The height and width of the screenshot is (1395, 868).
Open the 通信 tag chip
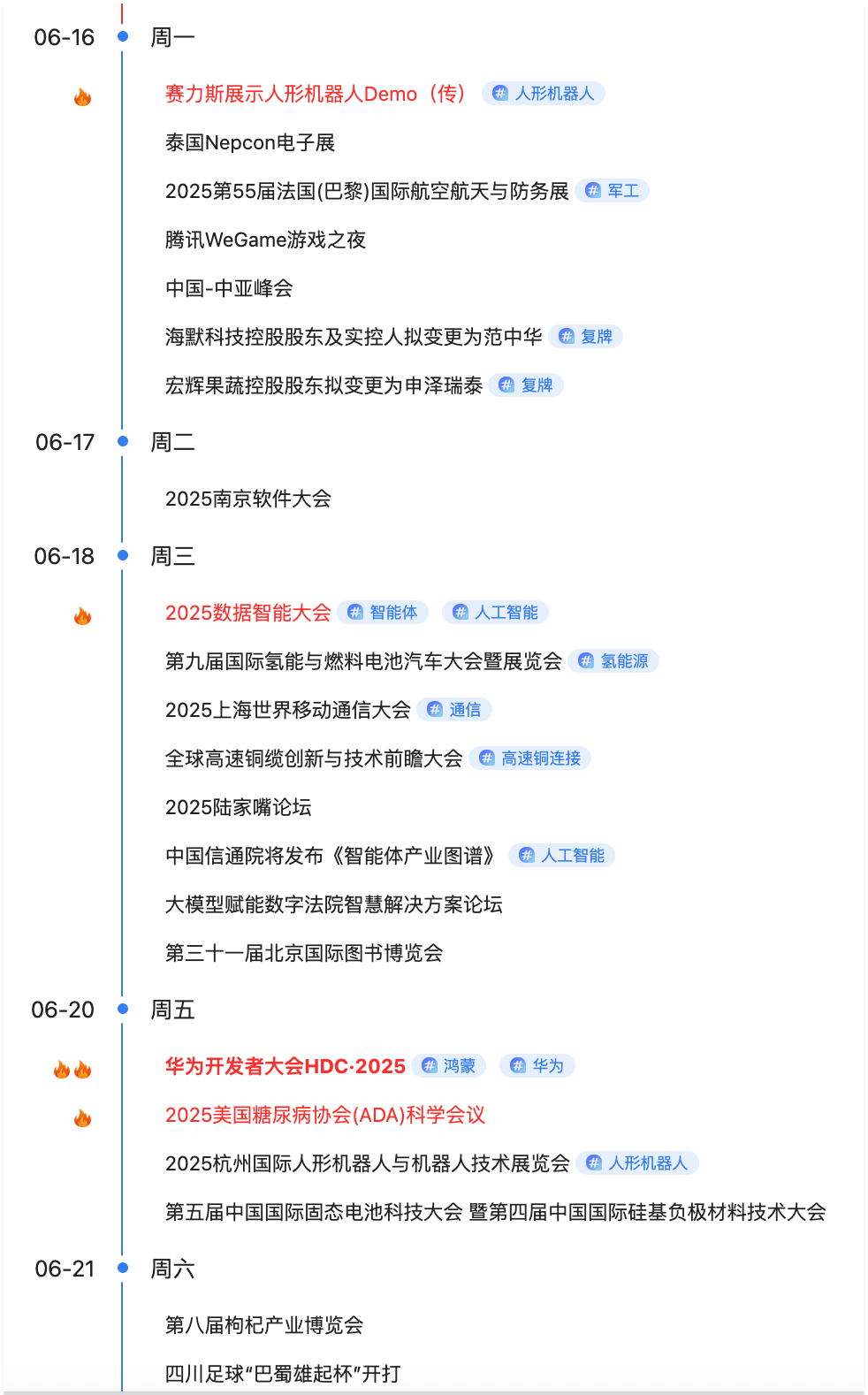tap(454, 710)
